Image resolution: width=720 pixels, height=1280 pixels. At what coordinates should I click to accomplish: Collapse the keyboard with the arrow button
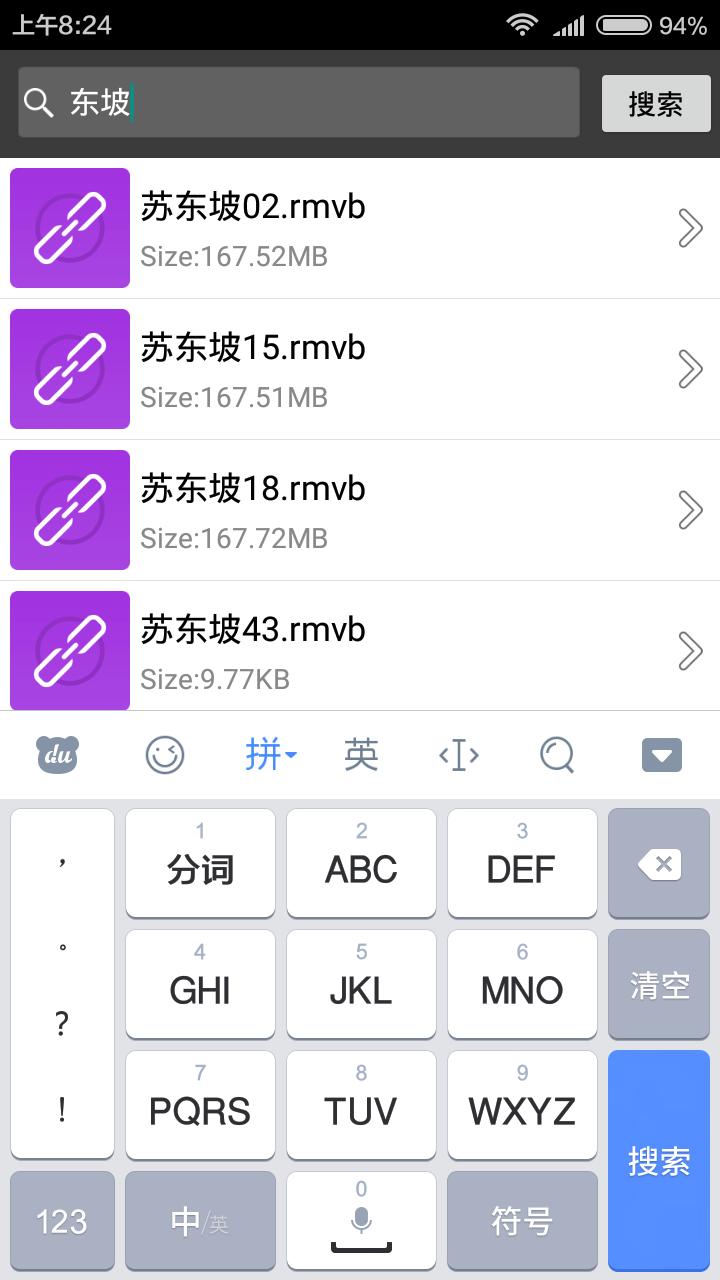pyautogui.click(x=661, y=755)
